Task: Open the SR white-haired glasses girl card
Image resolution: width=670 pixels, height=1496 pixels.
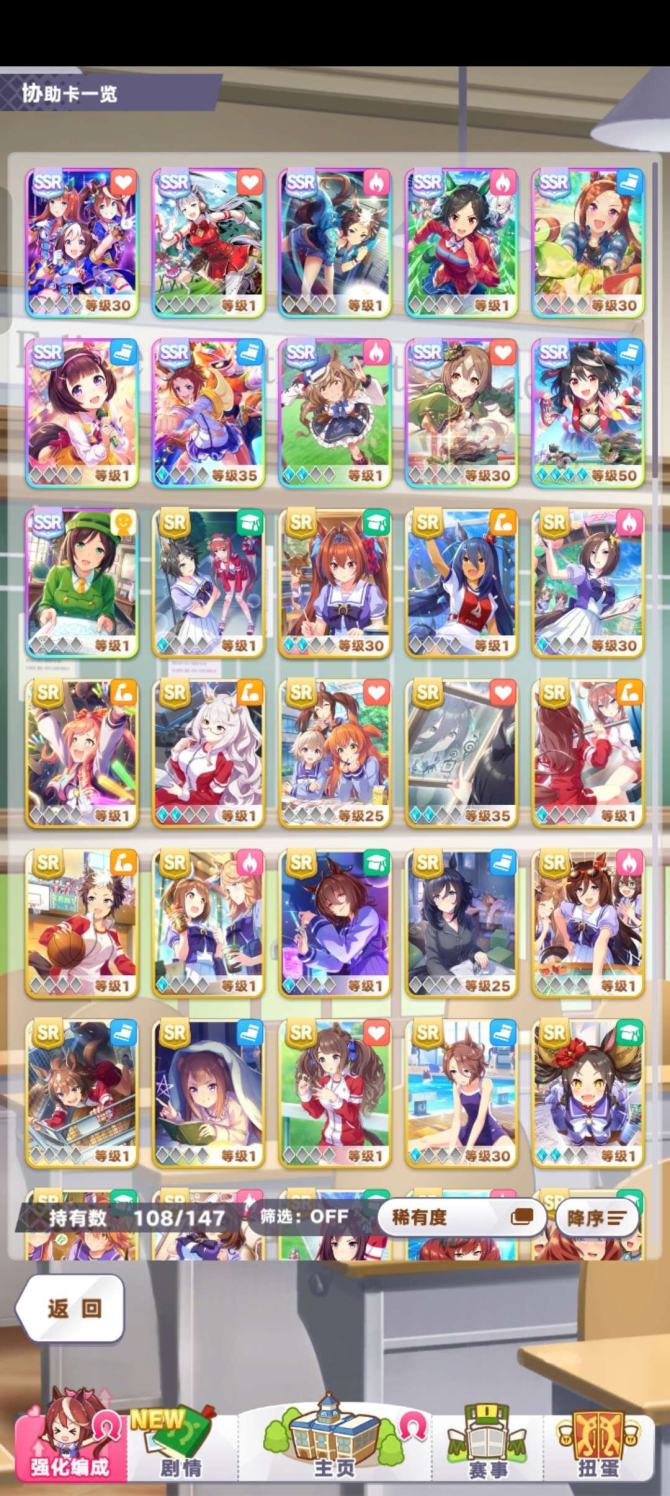Action: point(208,752)
